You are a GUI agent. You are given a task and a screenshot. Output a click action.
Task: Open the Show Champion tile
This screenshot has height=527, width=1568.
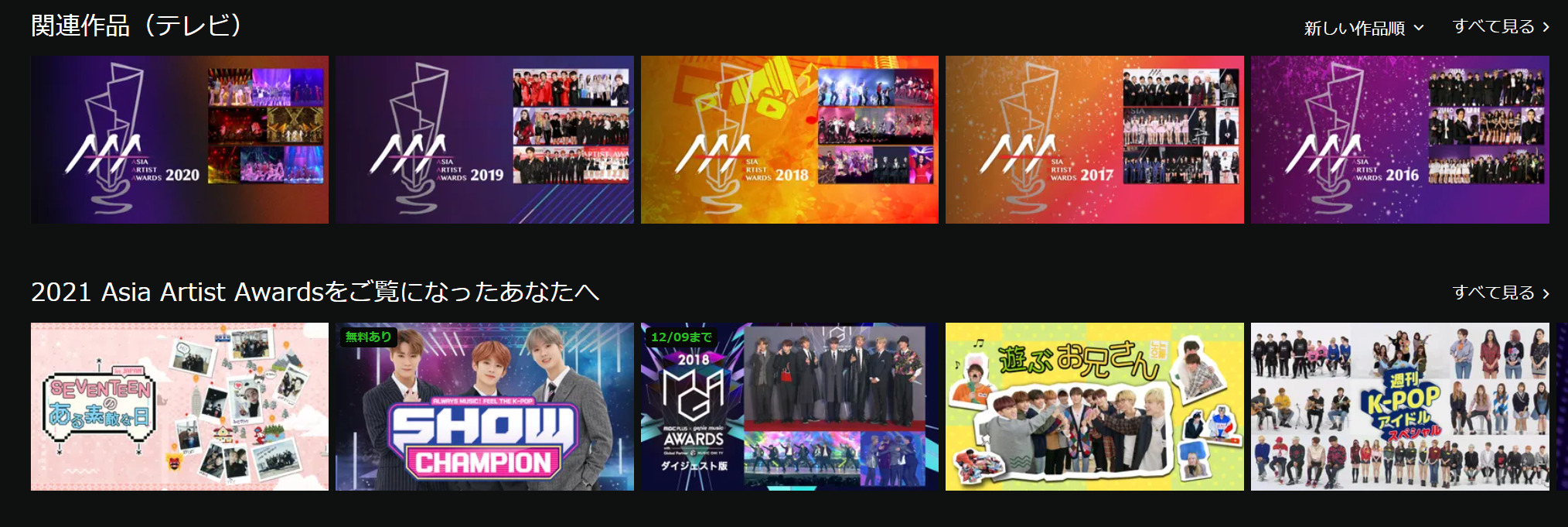(484, 406)
